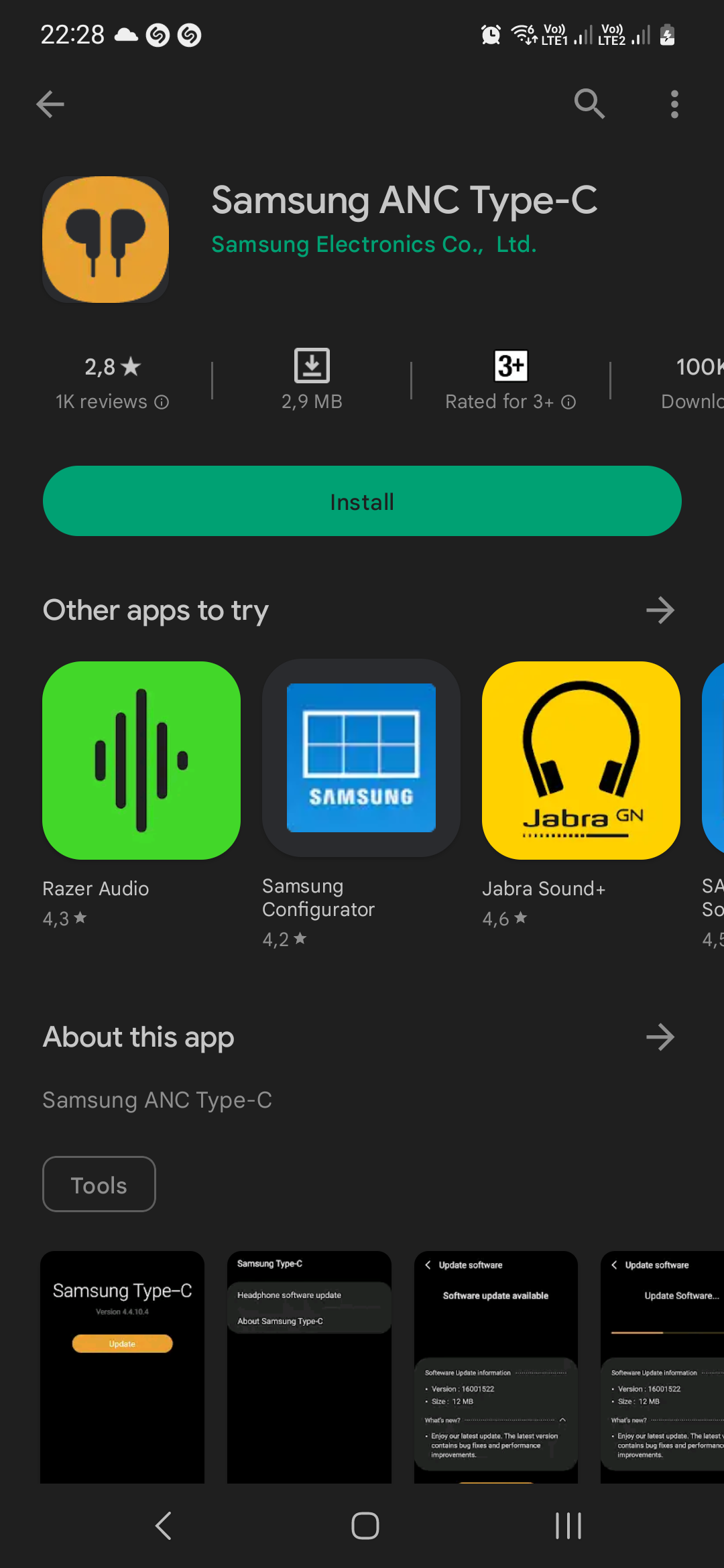Open the Headphone software update screenshot
The image size is (724, 1568).
point(309,1367)
